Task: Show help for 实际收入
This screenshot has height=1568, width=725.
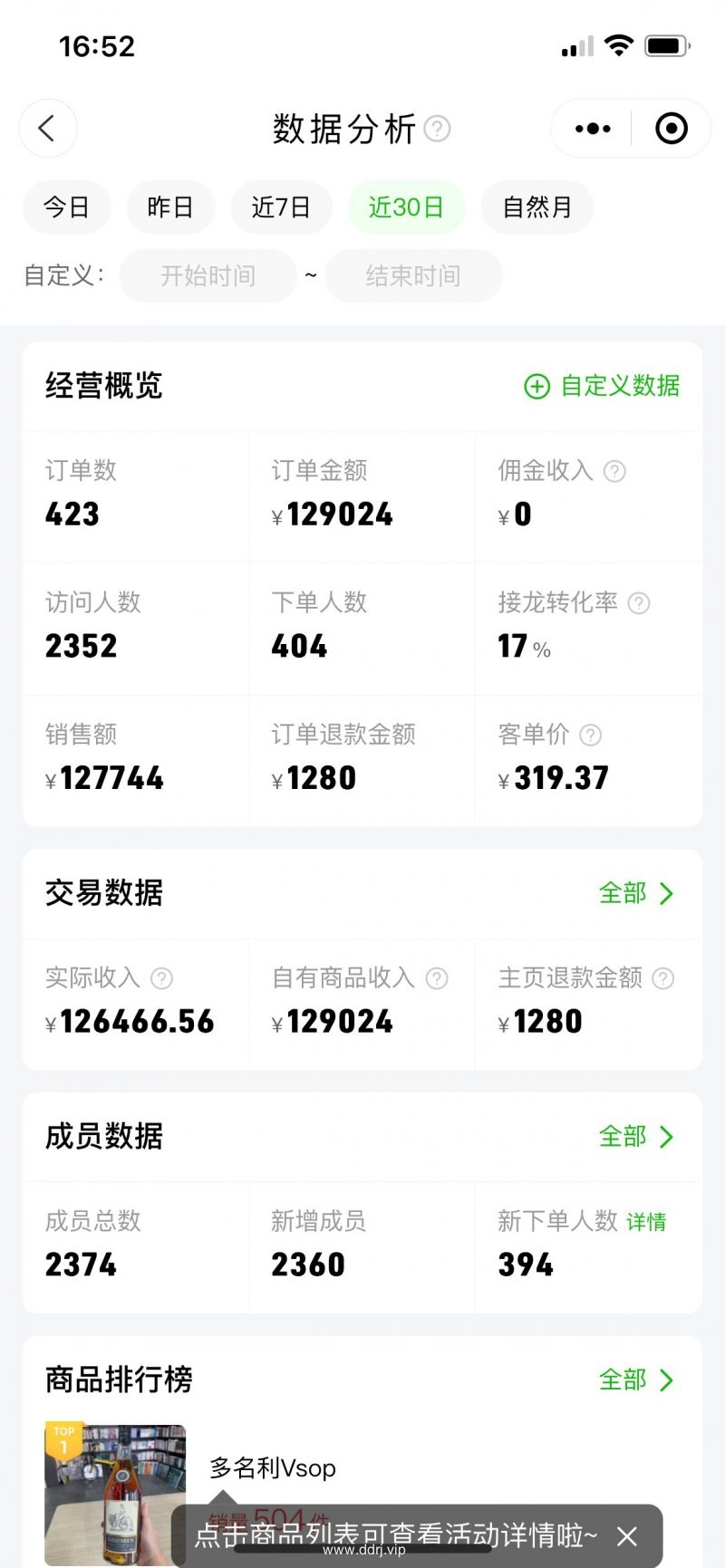Action: [x=161, y=978]
